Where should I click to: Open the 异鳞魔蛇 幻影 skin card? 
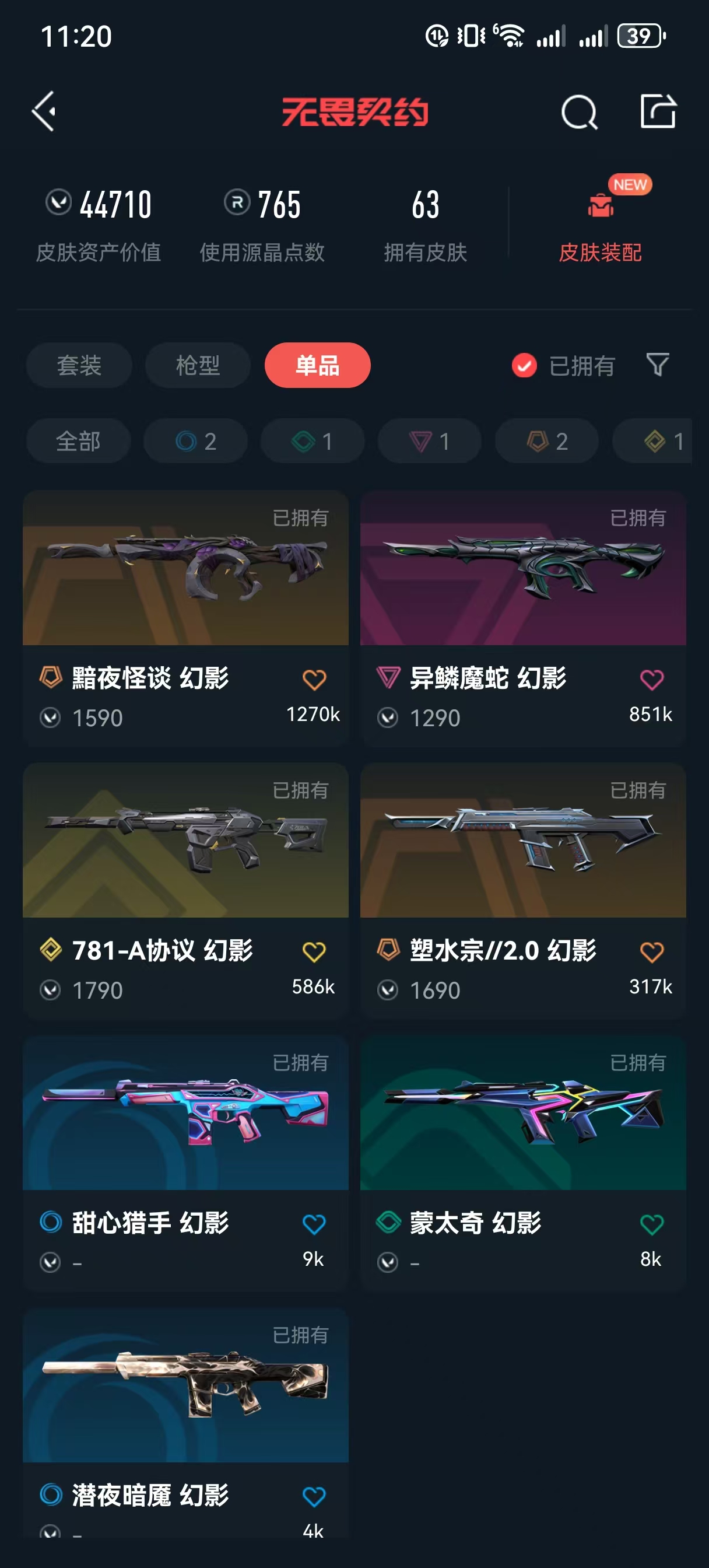point(524,618)
